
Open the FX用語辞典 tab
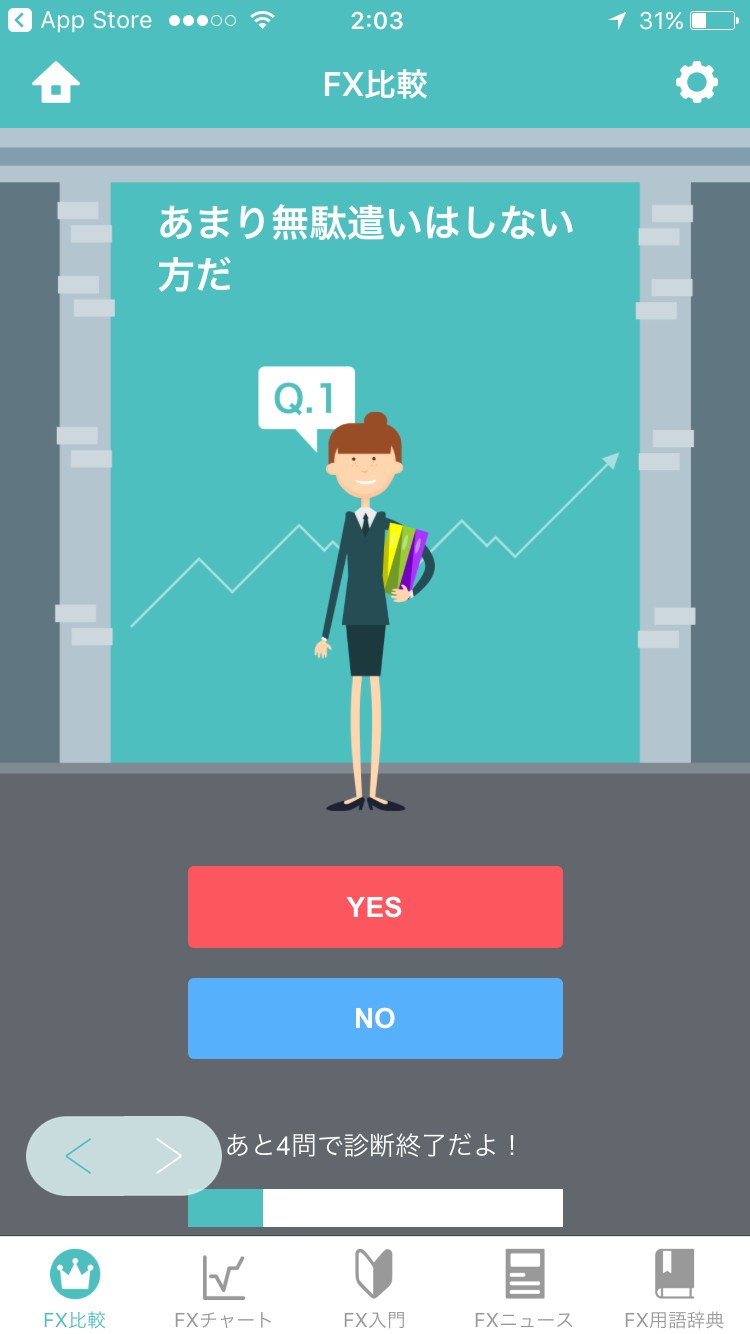(674, 1288)
